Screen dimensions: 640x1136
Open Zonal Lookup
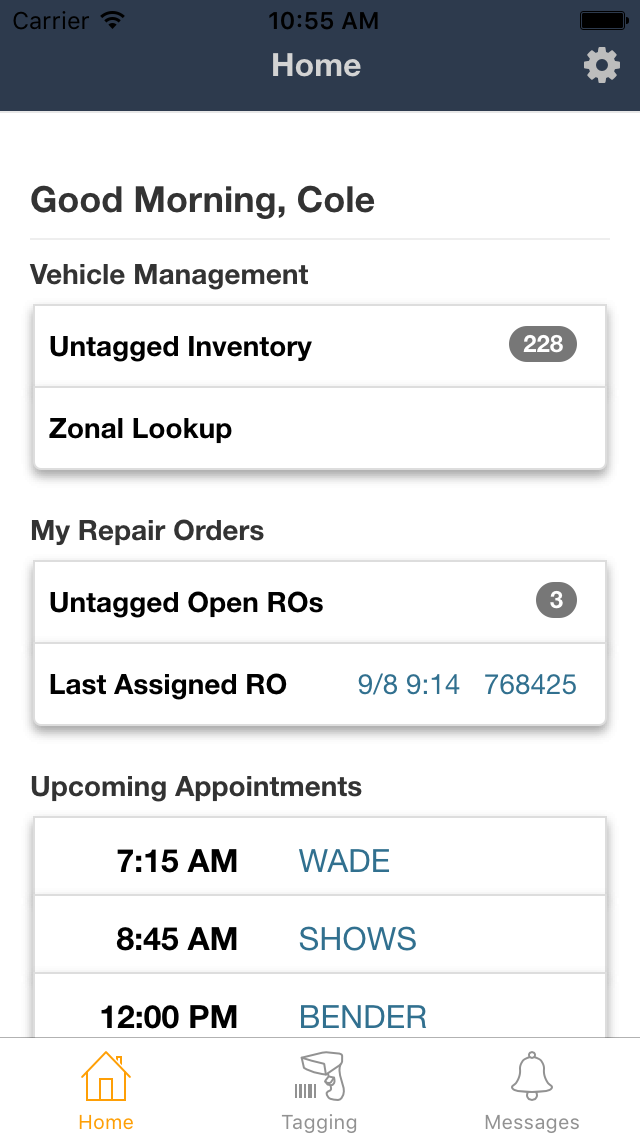(320, 428)
